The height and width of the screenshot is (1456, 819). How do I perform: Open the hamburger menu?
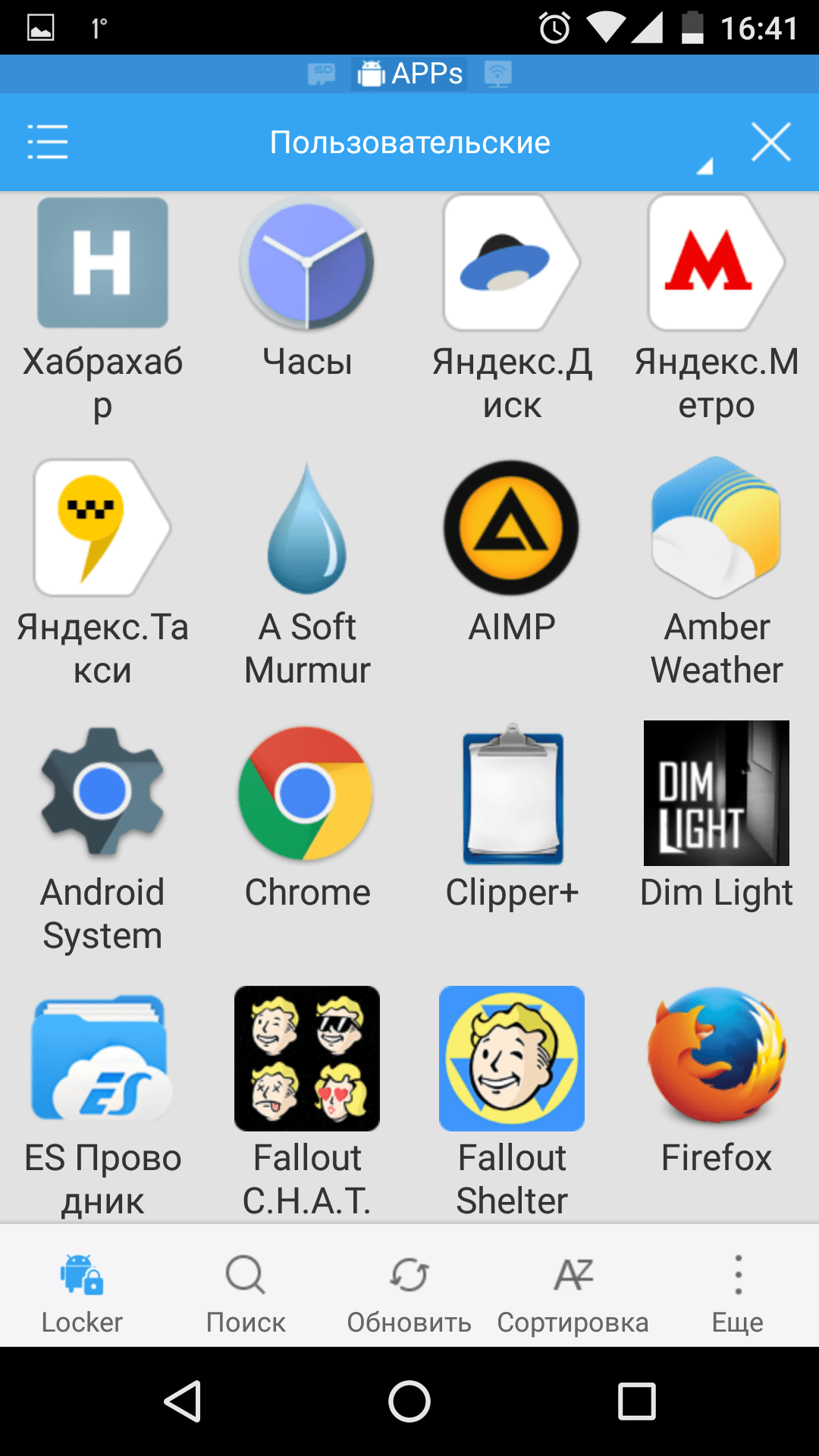point(47,143)
